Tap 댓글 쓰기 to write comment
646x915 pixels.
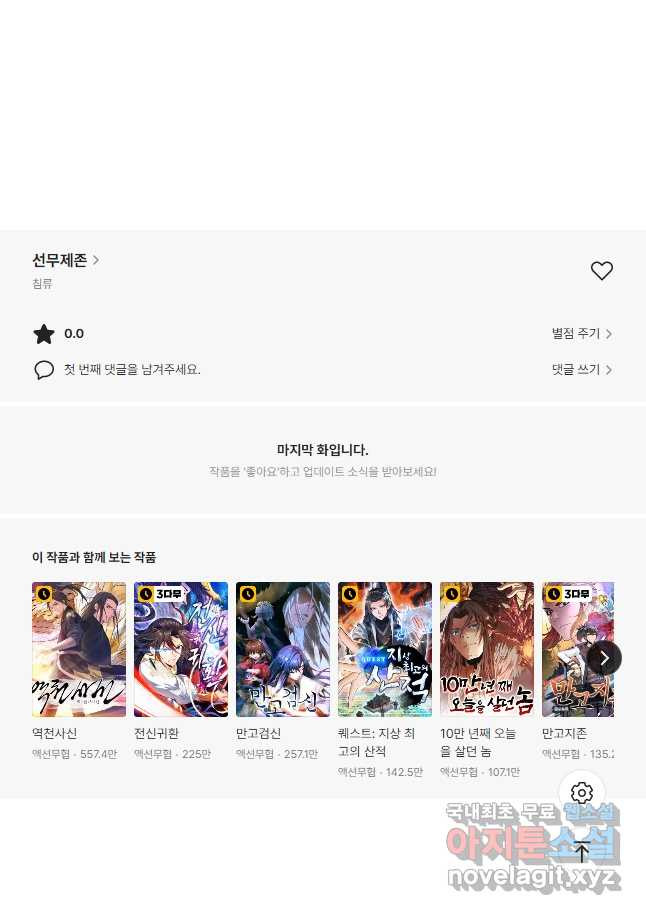(x=581, y=370)
